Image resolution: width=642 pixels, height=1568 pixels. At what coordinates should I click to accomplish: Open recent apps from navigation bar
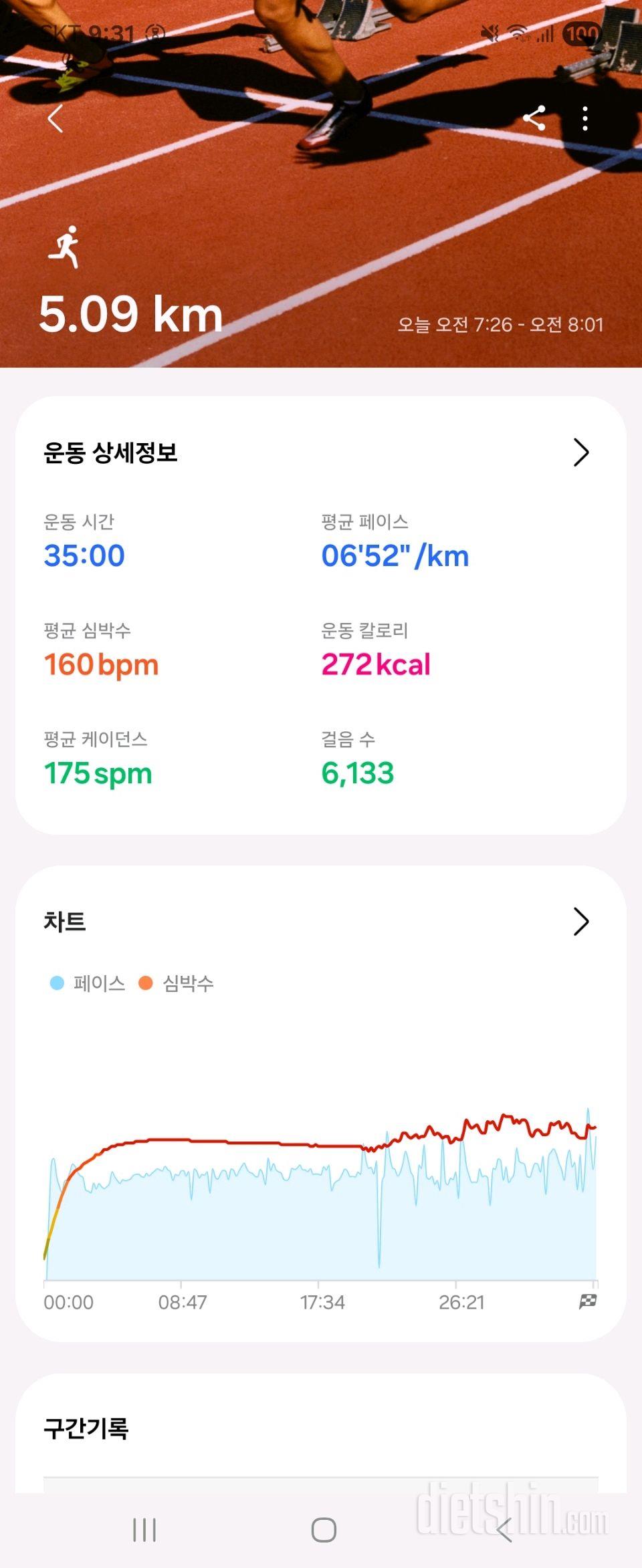coord(144,1529)
